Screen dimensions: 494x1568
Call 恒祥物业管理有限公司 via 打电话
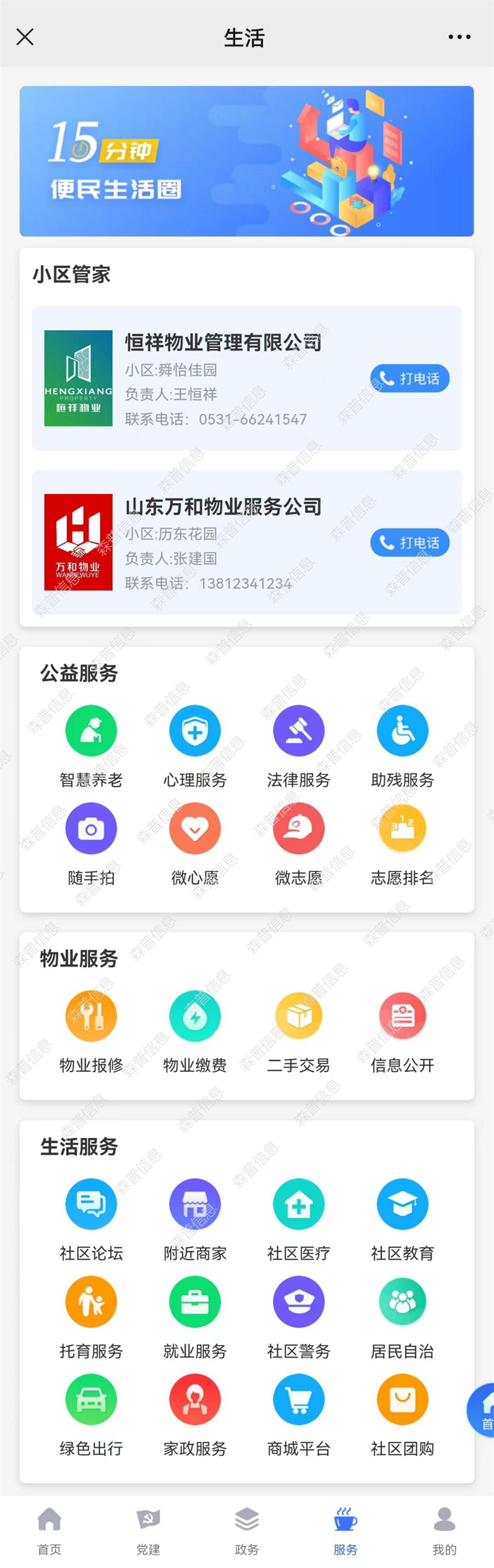point(410,378)
